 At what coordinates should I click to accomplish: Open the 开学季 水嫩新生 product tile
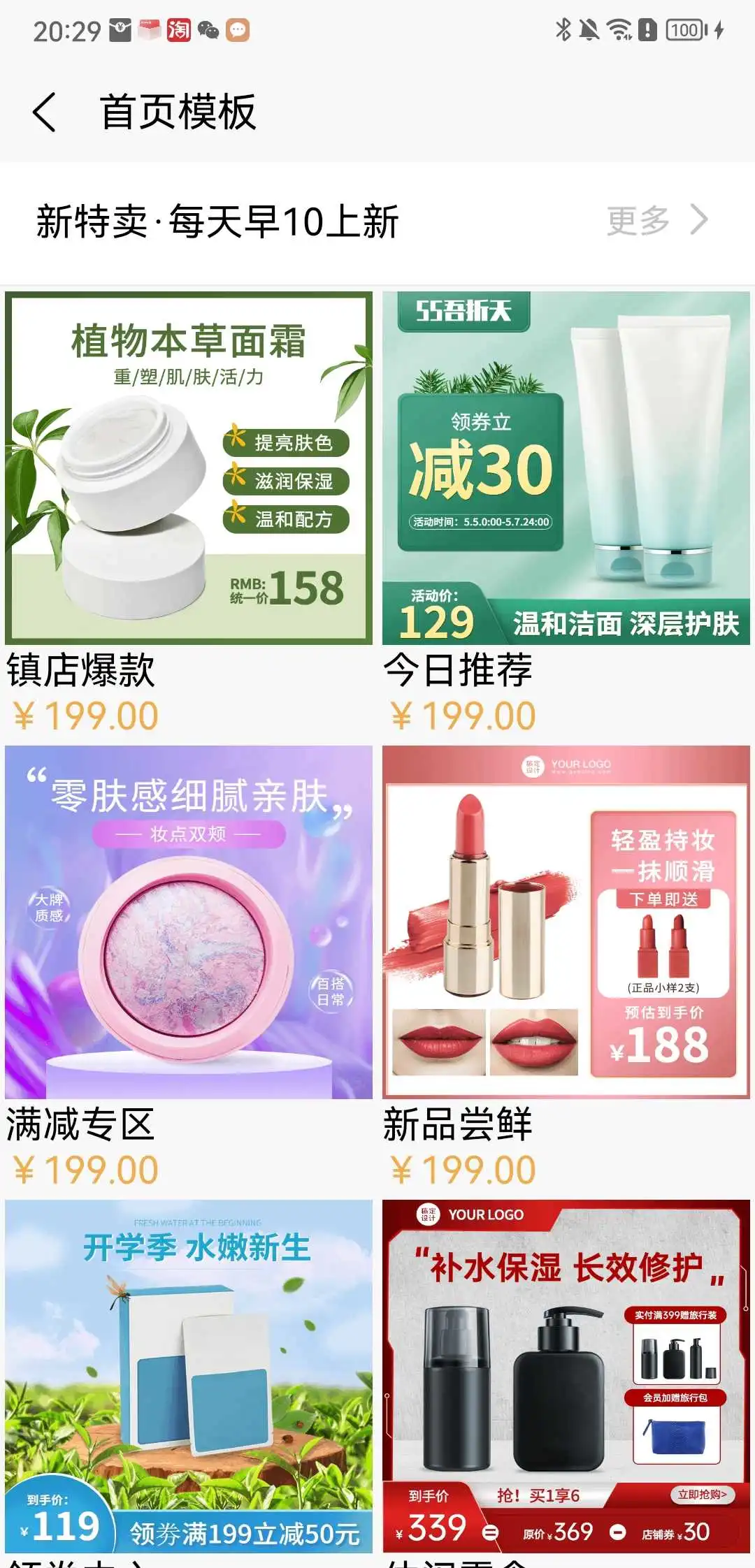tap(189, 1377)
